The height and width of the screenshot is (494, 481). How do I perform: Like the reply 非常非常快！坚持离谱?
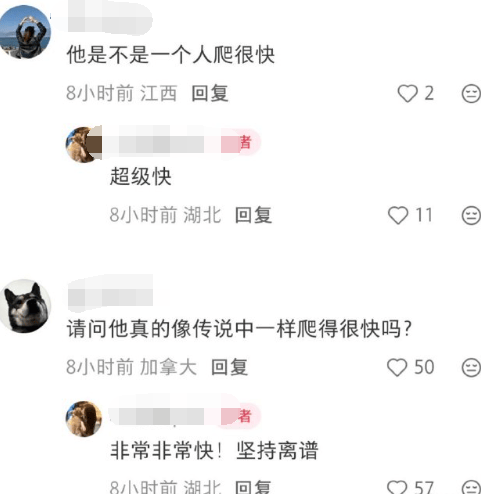pyautogui.click(x=397, y=487)
